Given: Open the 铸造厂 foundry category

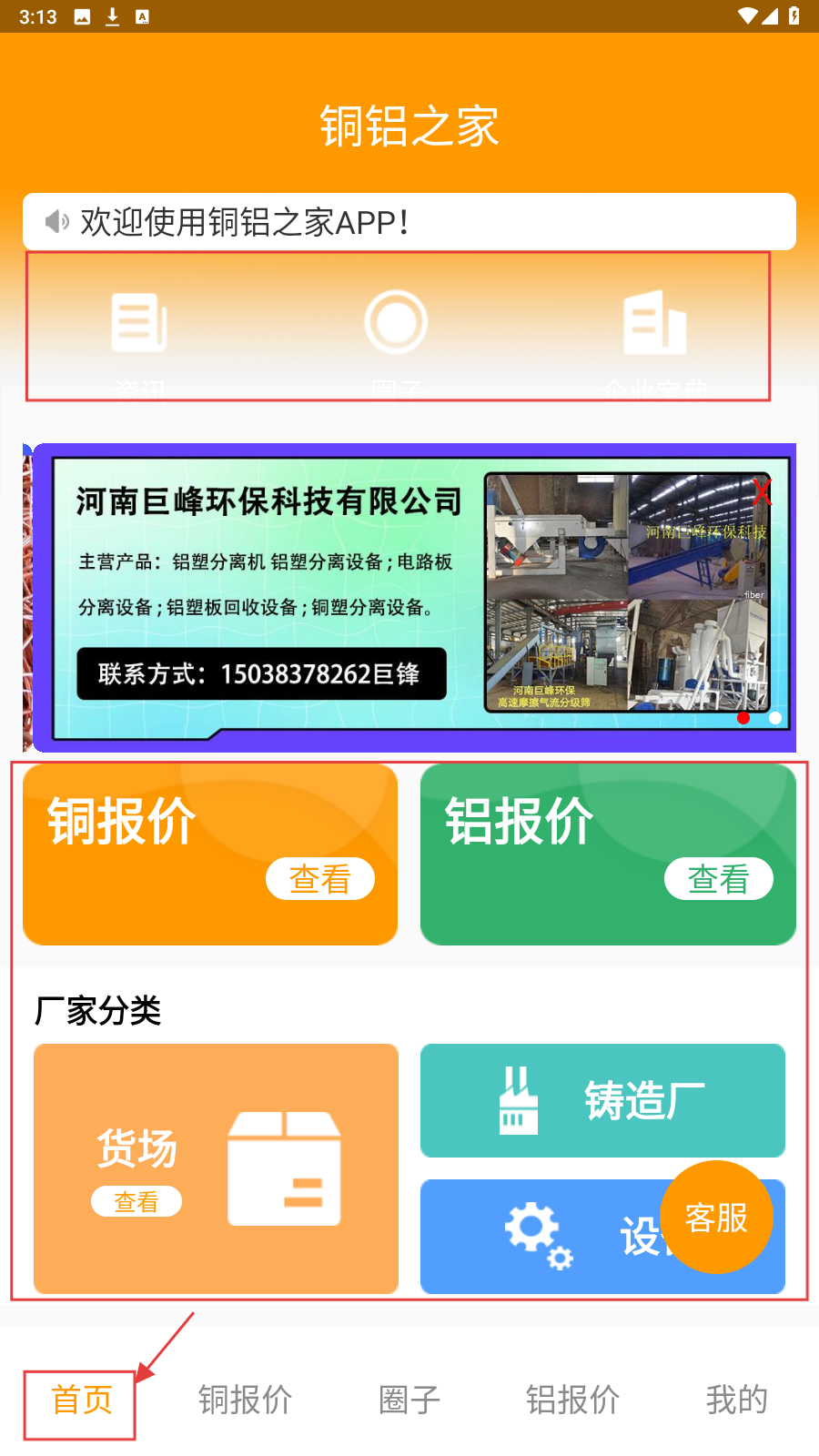Looking at the screenshot, I should [602, 1100].
